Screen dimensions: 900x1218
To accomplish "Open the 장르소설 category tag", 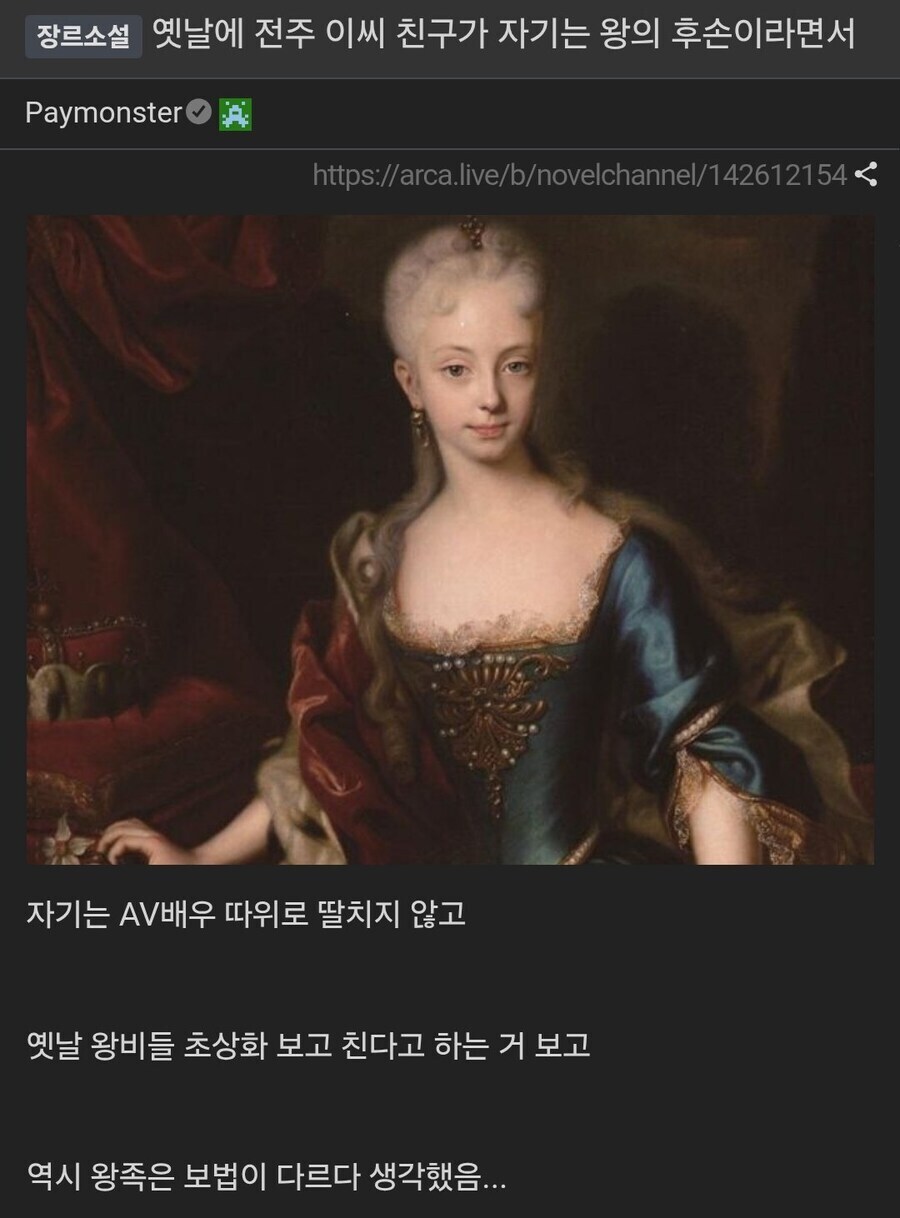I will coord(84,37).
